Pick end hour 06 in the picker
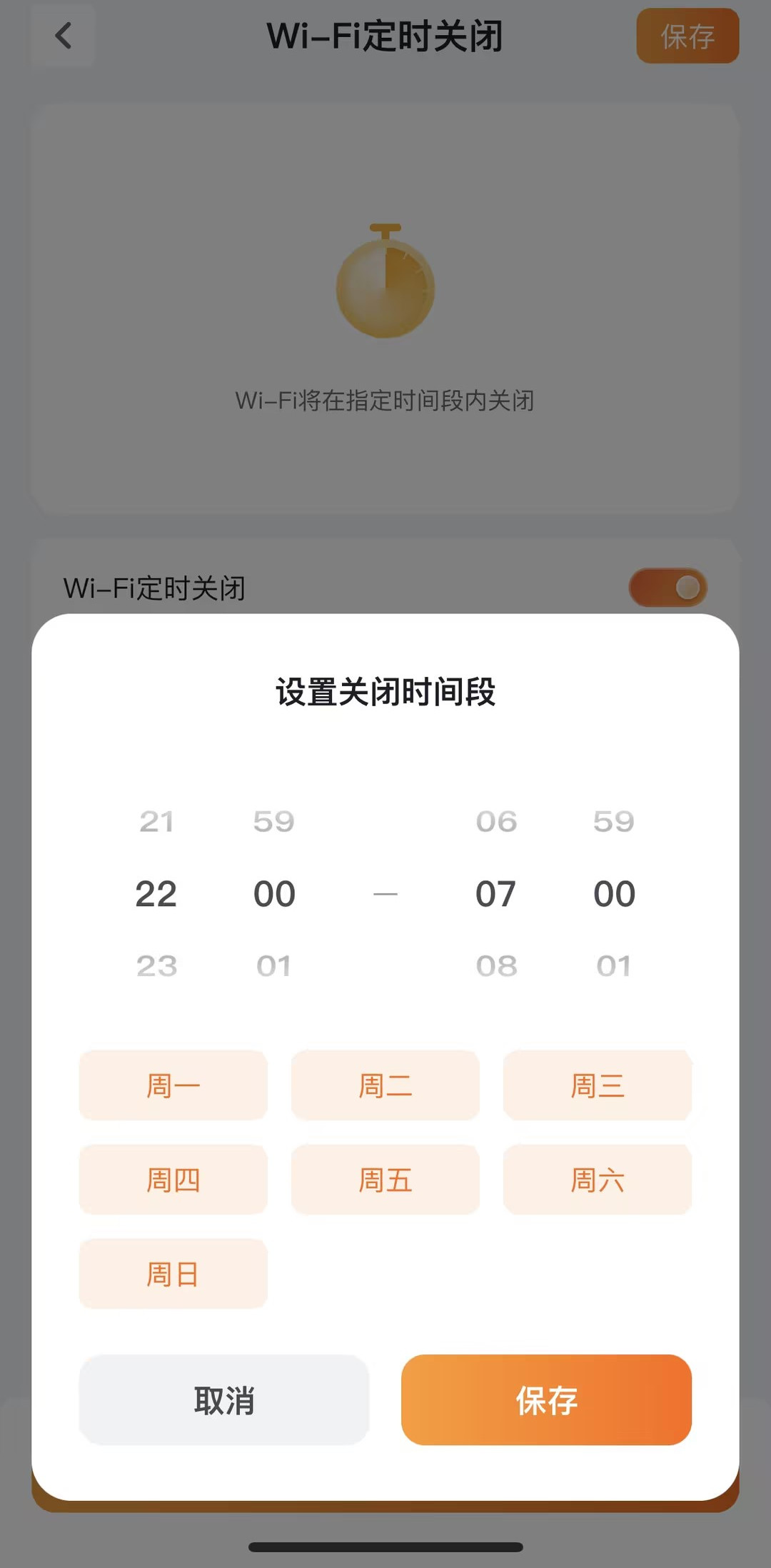Image resolution: width=771 pixels, height=1568 pixels. pos(496,822)
